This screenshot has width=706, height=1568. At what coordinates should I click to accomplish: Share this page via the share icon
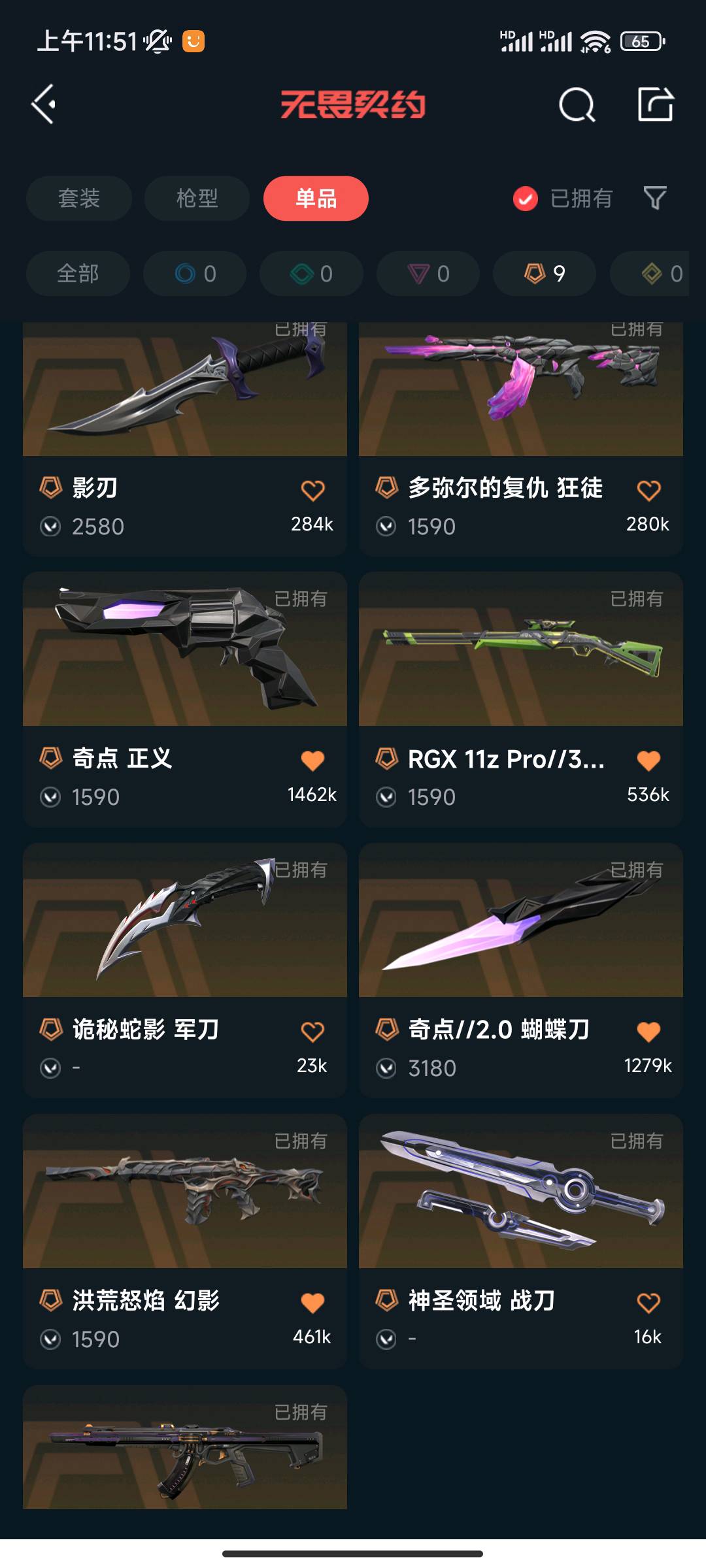655,105
